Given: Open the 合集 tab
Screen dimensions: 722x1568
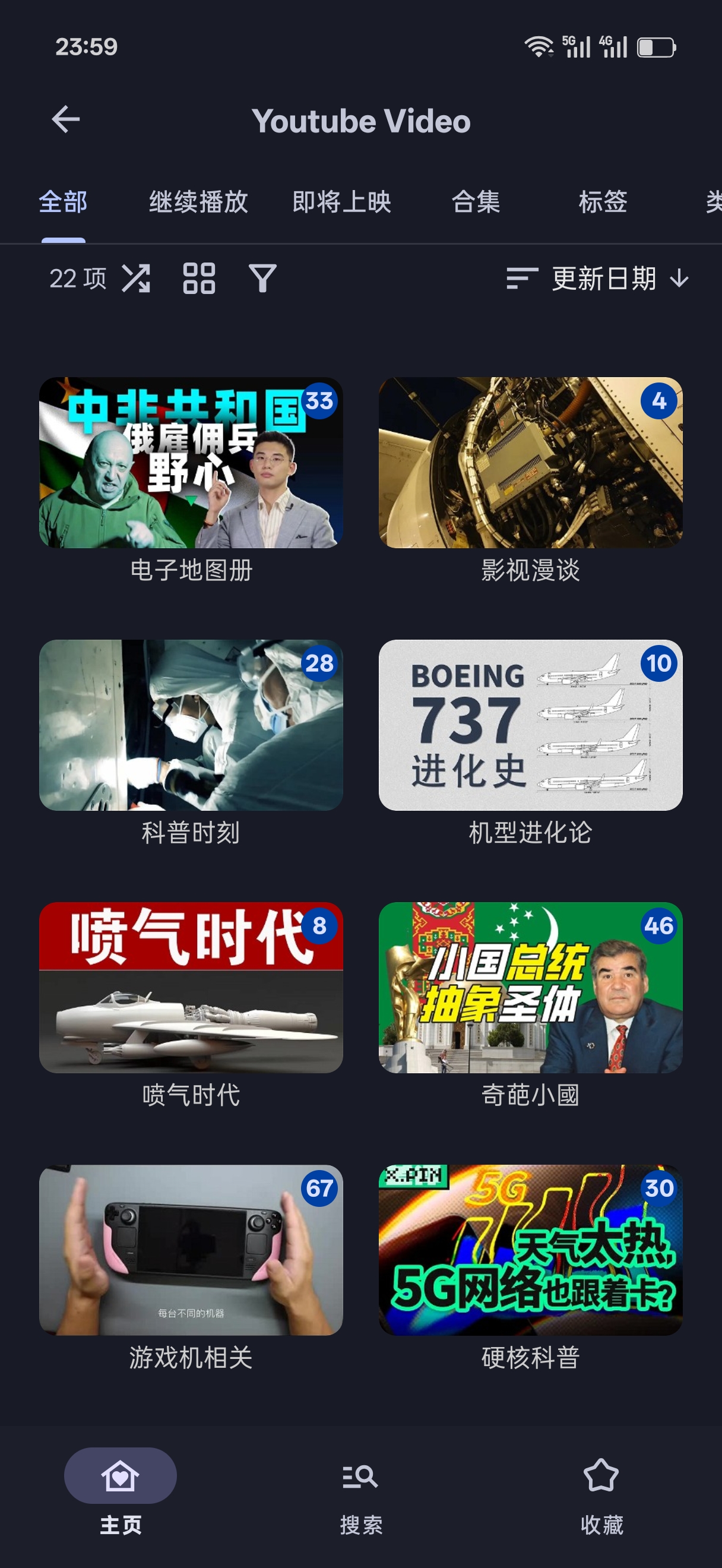Looking at the screenshot, I should coord(476,202).
